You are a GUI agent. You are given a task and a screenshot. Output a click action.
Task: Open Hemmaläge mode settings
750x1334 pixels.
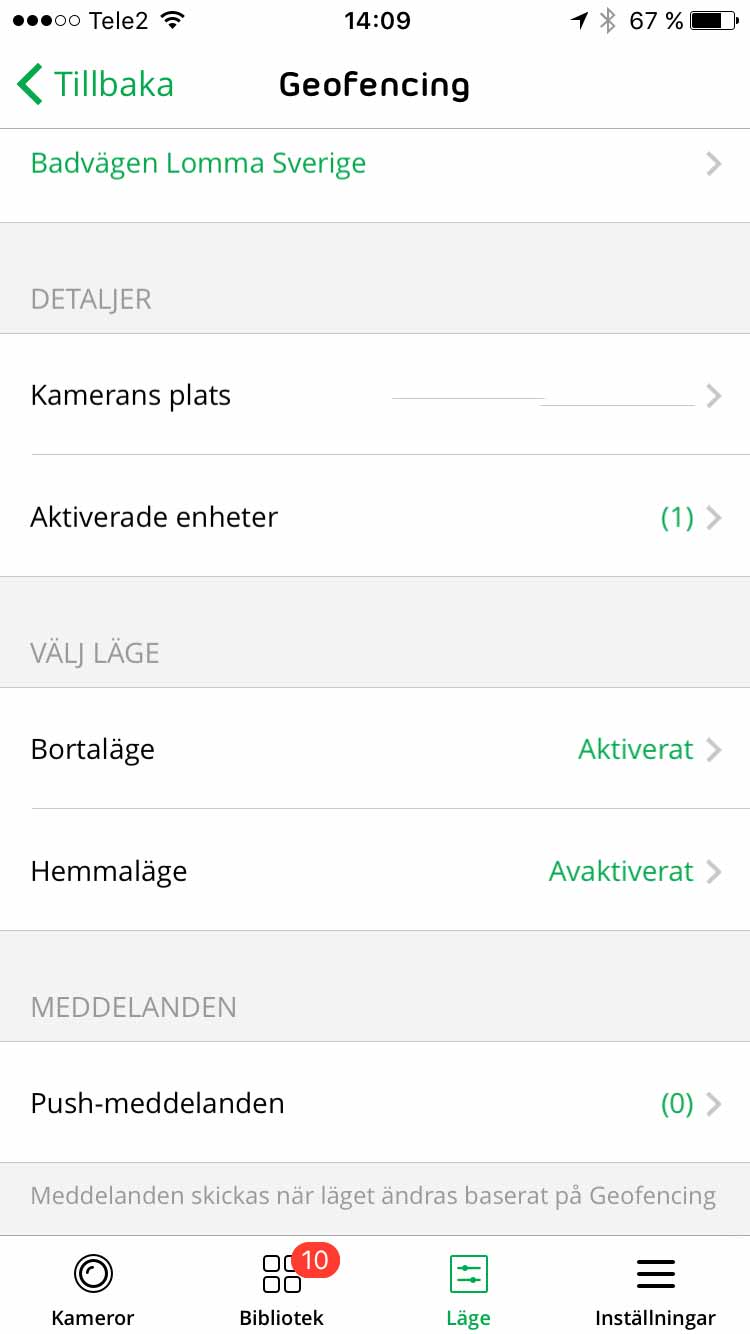(375, 872)
